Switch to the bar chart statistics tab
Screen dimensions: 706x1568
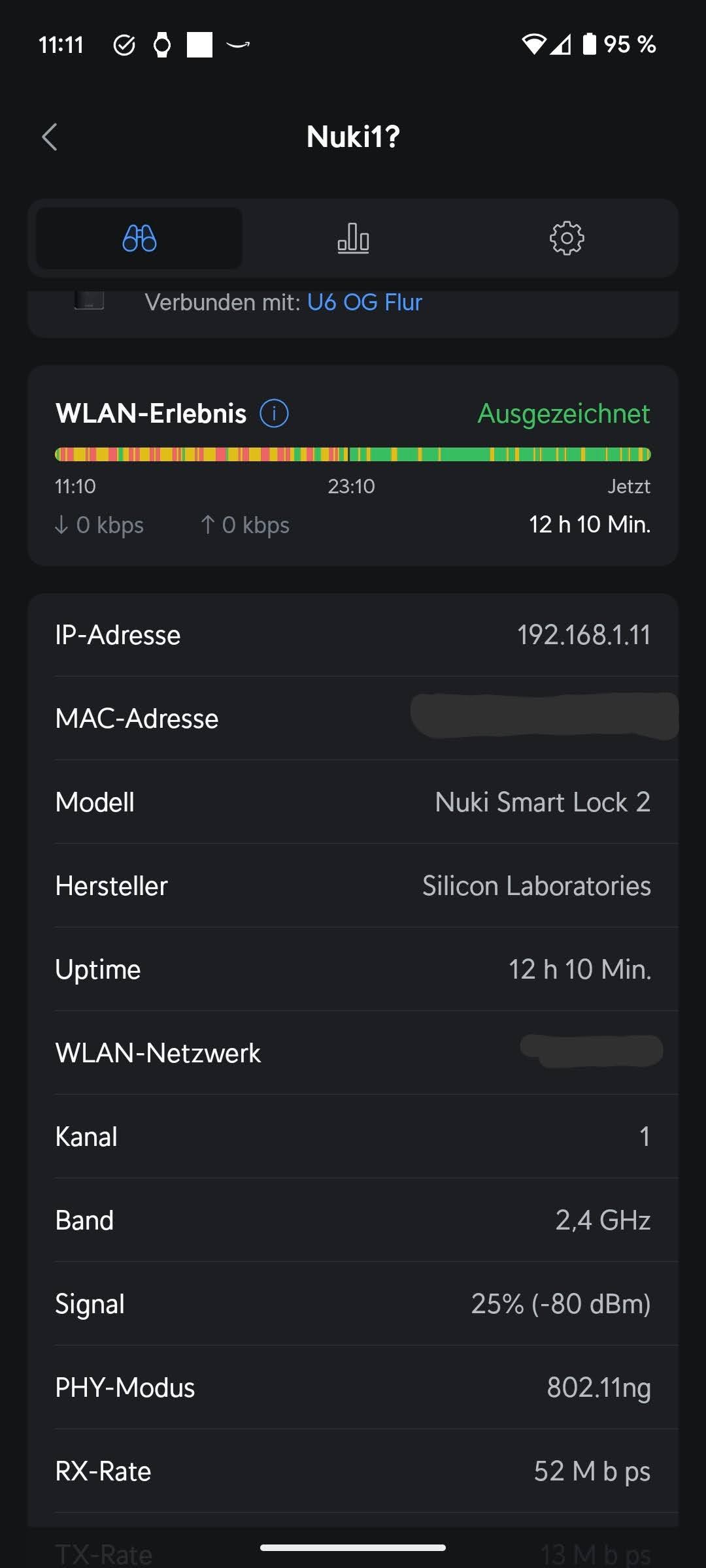[353, 238]
